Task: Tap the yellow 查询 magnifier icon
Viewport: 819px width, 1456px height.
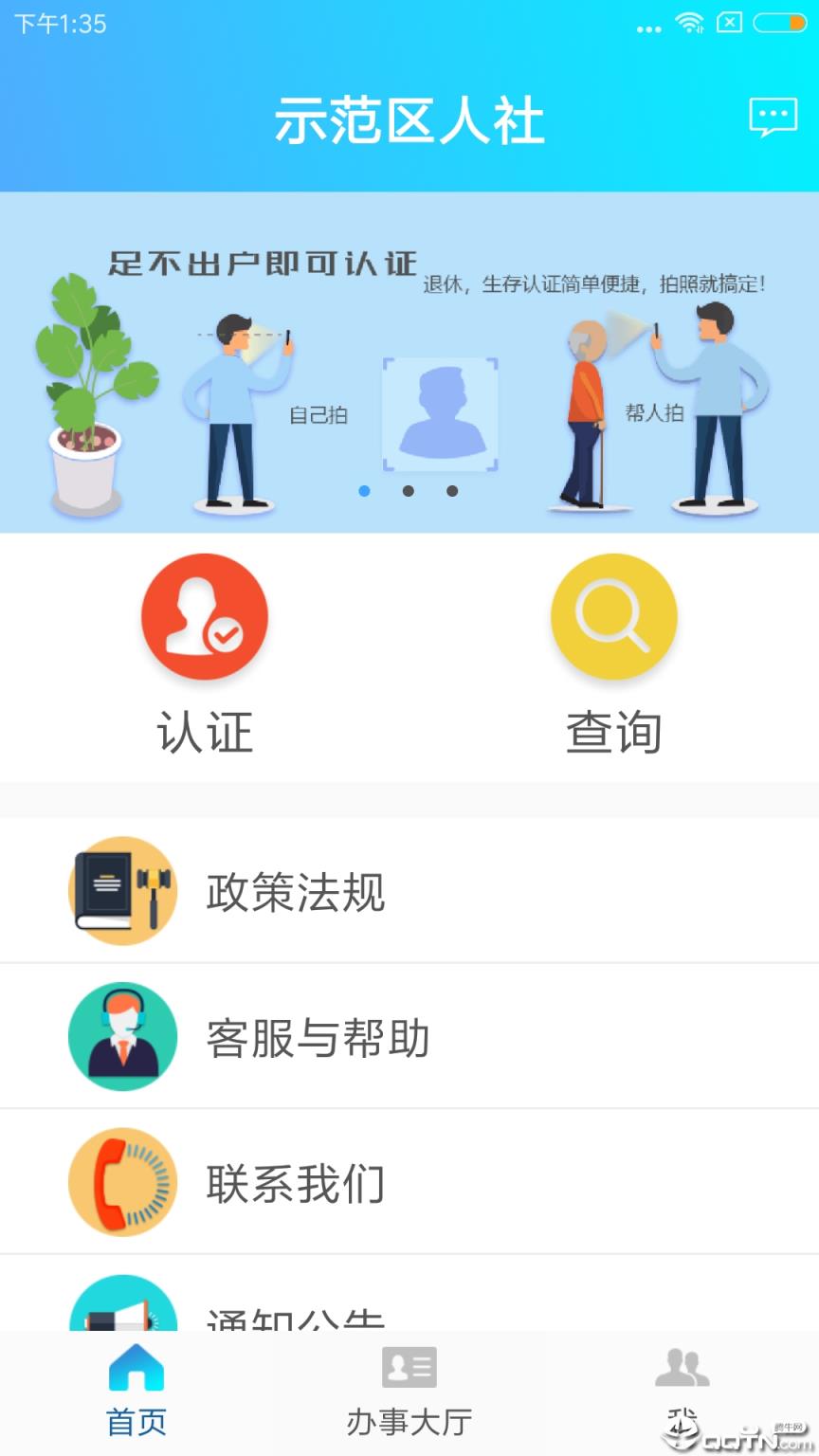Action: pyautogui.click(x=613, y=616)
